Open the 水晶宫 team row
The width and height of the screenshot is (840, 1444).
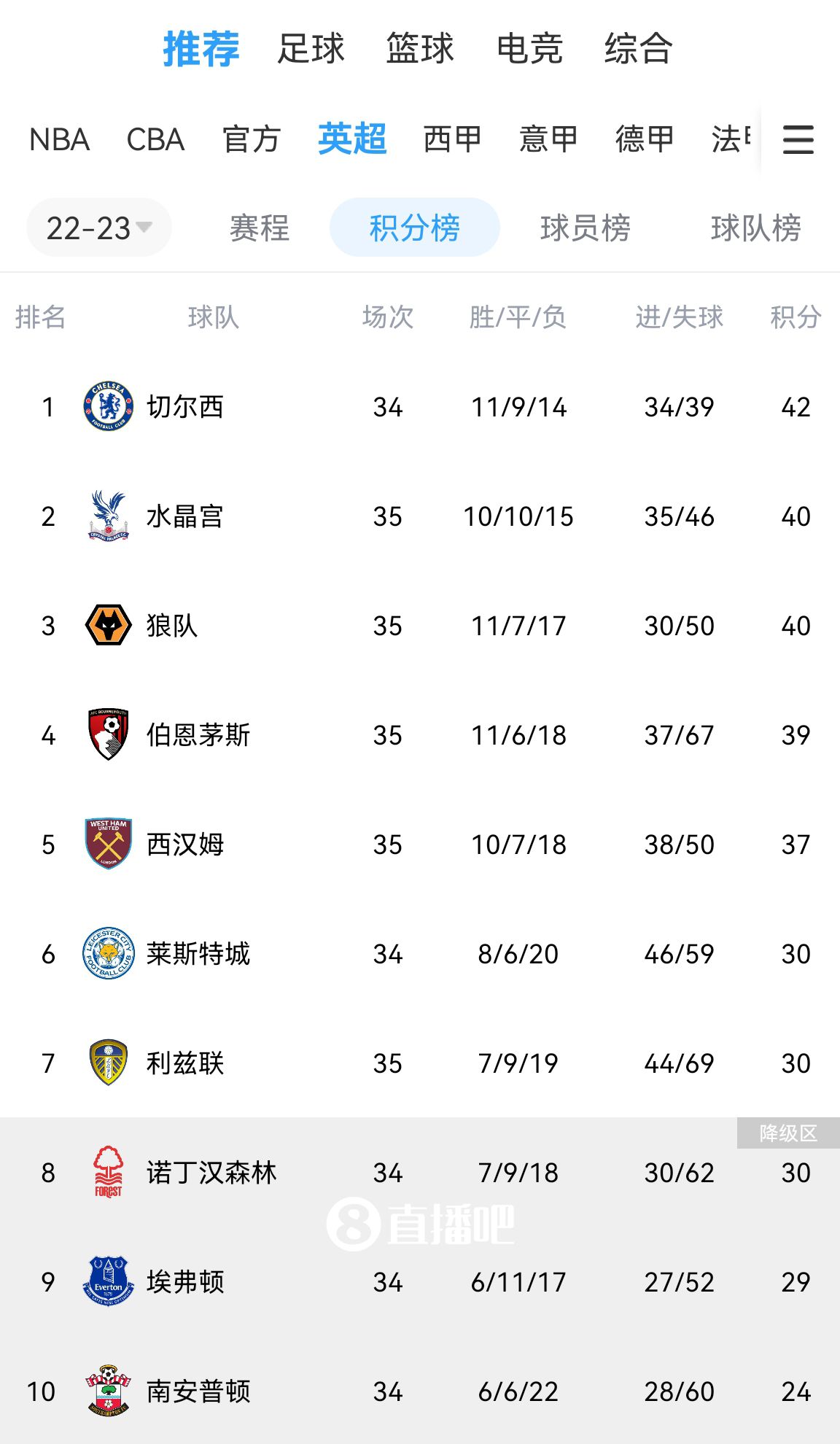click(420, 516)
